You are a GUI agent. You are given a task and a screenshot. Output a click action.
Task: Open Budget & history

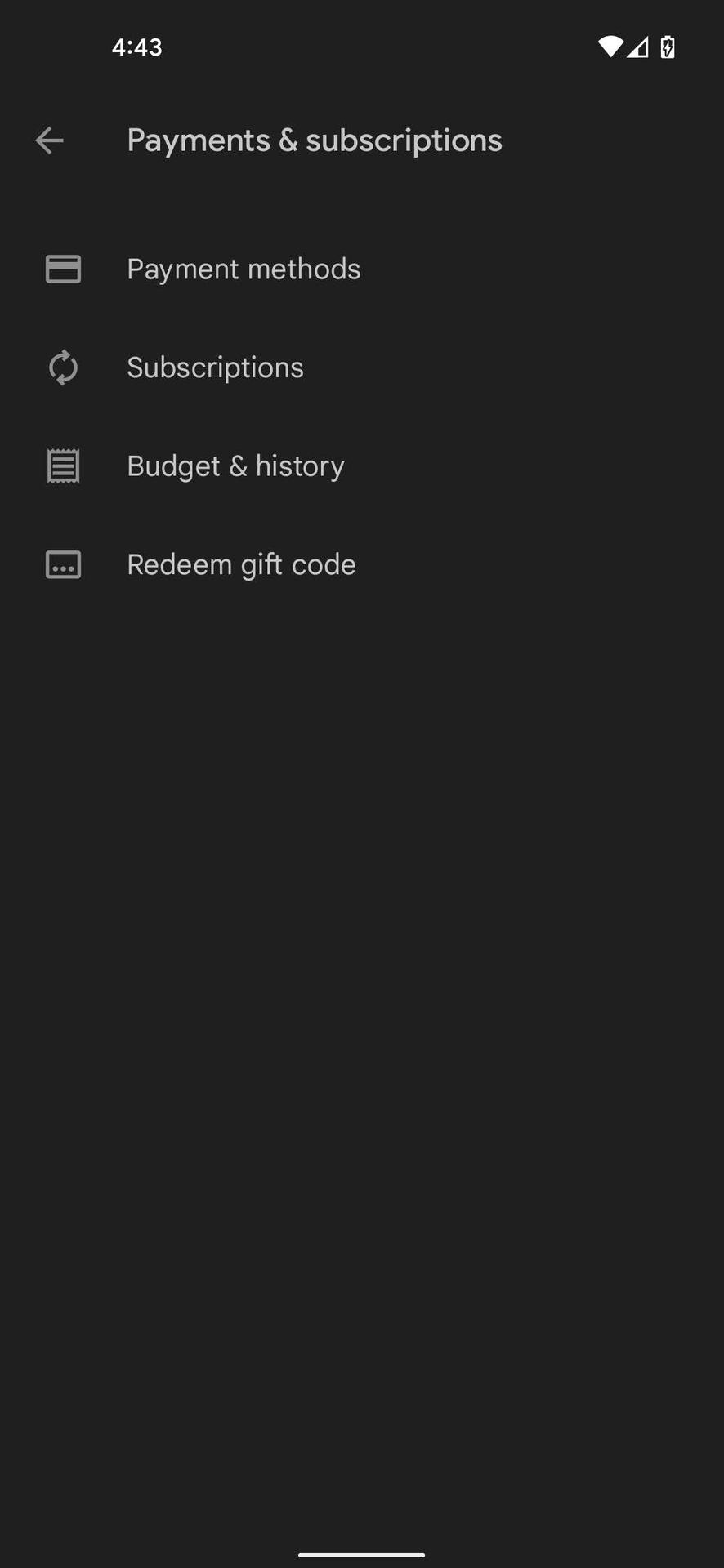pos(235,466)
